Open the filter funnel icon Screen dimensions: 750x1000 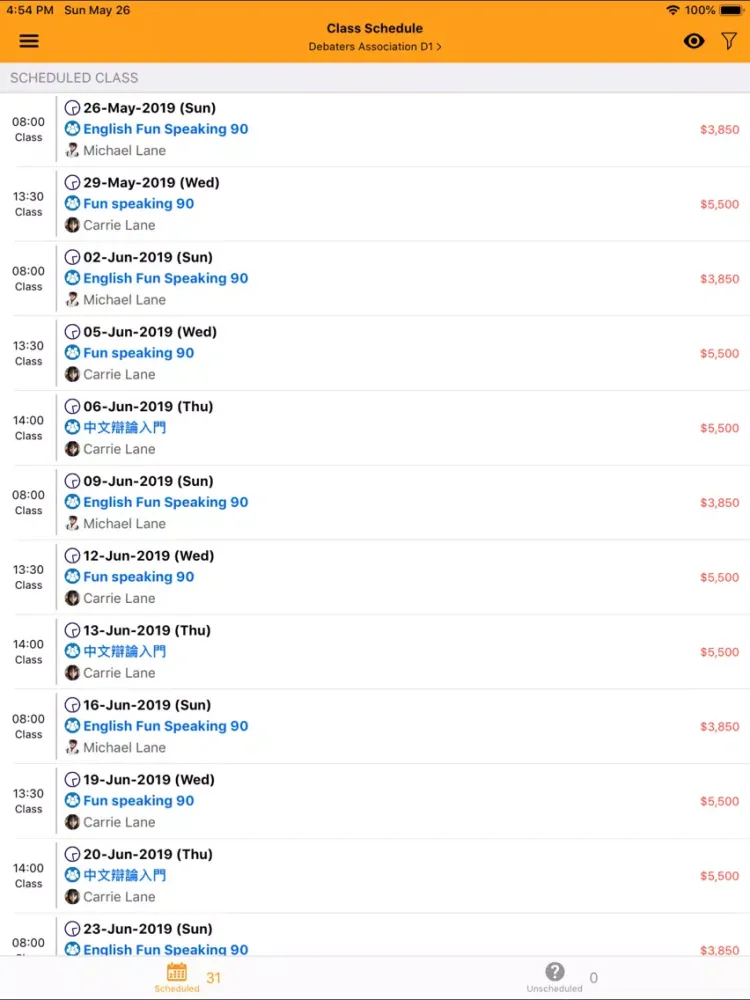(729, 41)
